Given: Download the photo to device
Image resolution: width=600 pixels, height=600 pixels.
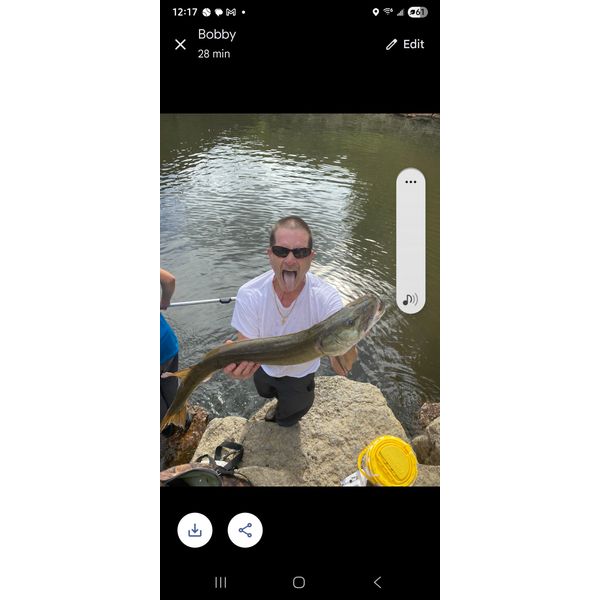Looking at the screenshot, I should click(x=195, y=530).
